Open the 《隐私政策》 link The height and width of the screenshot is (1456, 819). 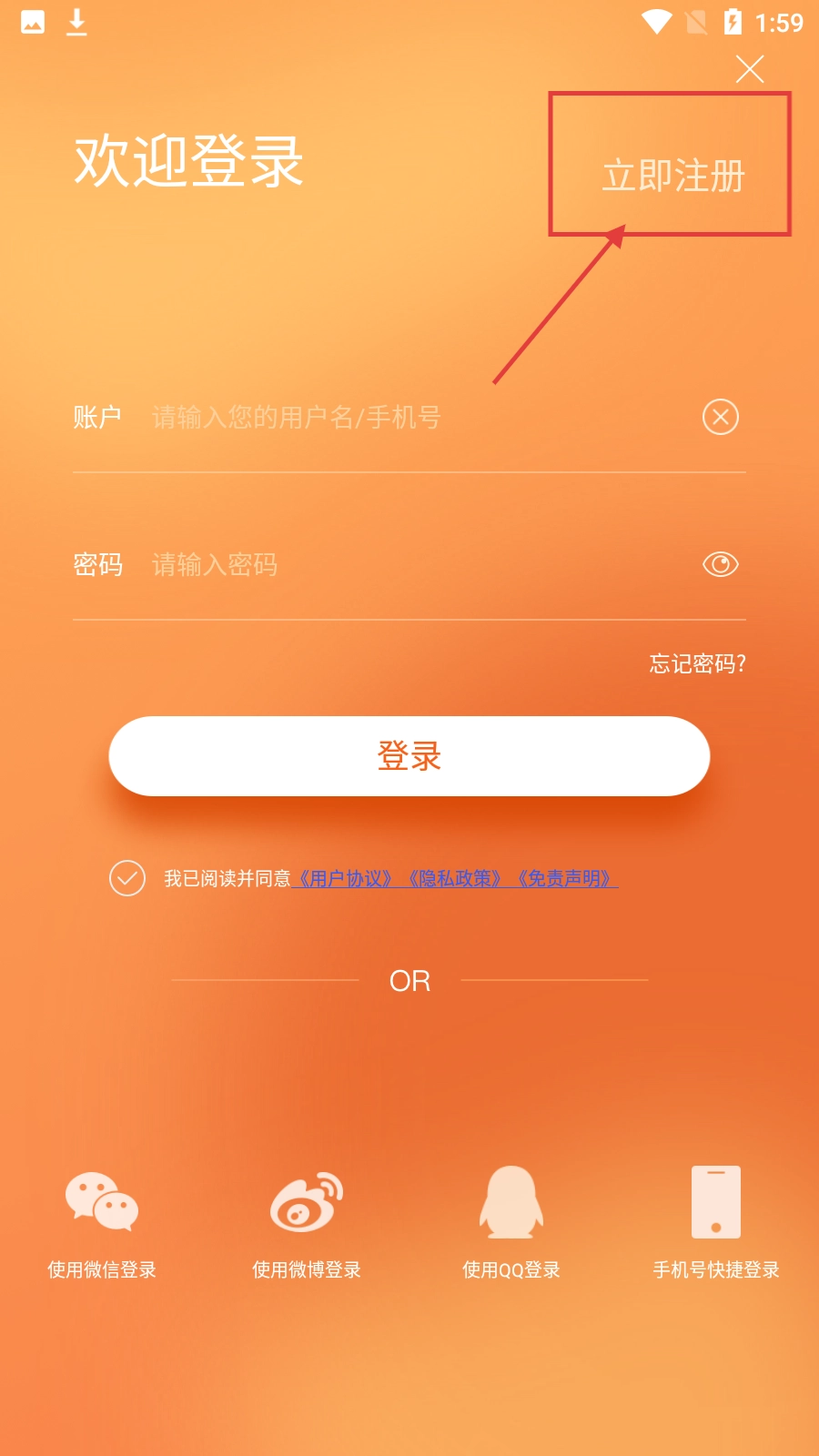pyautogui.click(x=455, y=878)
